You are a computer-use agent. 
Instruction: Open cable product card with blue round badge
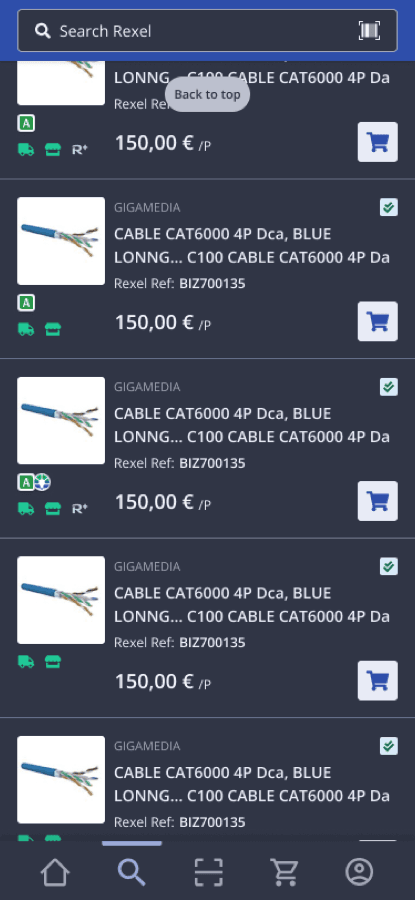coord(207,449)
